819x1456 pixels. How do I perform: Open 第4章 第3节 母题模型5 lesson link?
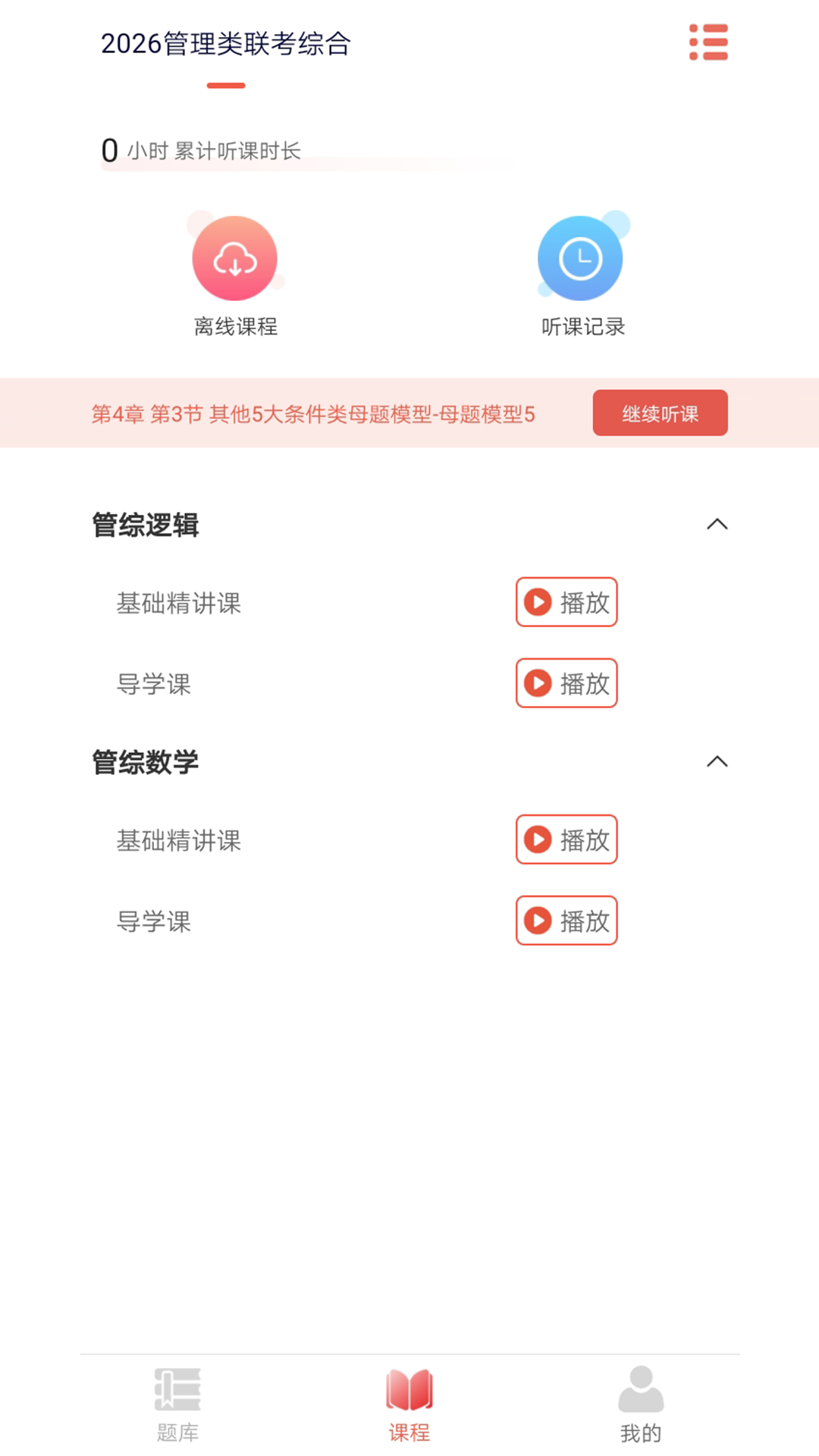tap(313, 415)
